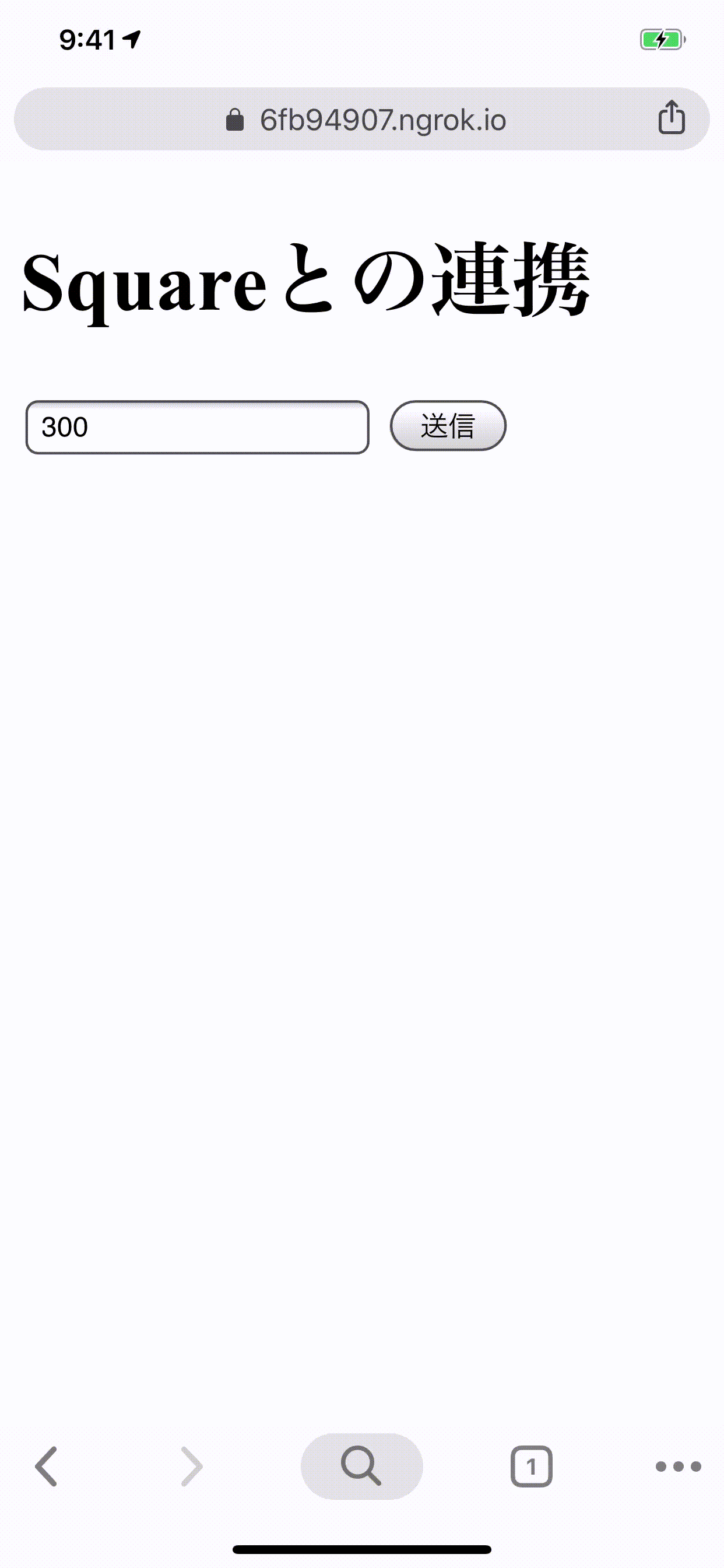Go back to the previous page
The width and height of the screenshot is (724, 1568).
tap(46, 1466)
